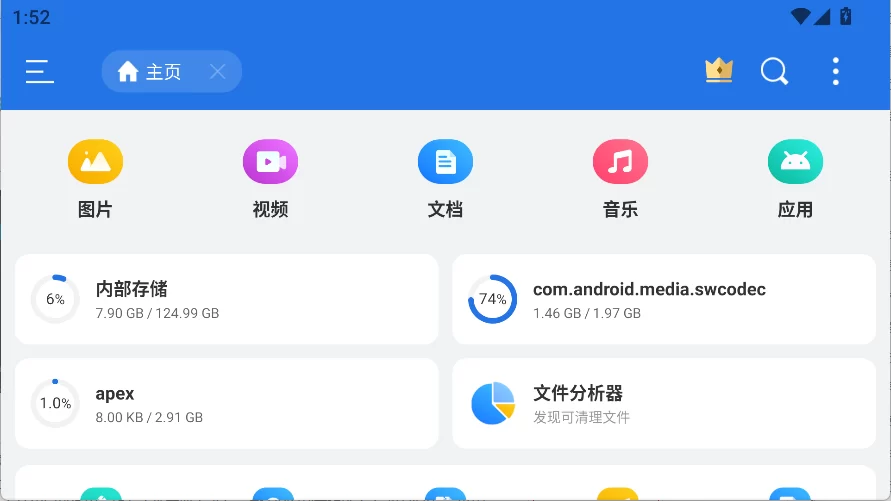
Task: Launch the 文件分析器 file analyzer
Action: 664,403
